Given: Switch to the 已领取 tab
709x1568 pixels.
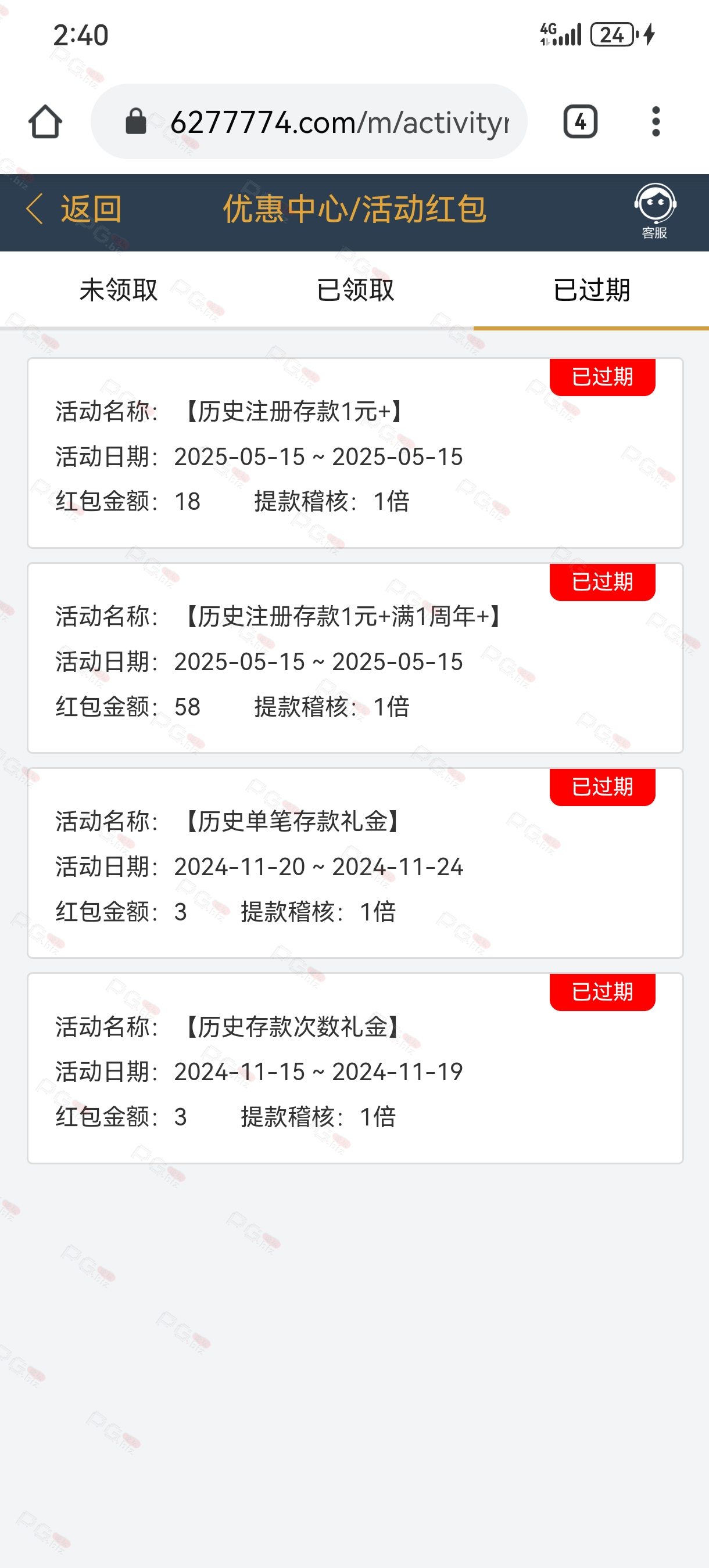Looking at the screenshot, I should [x=355, y=290].
